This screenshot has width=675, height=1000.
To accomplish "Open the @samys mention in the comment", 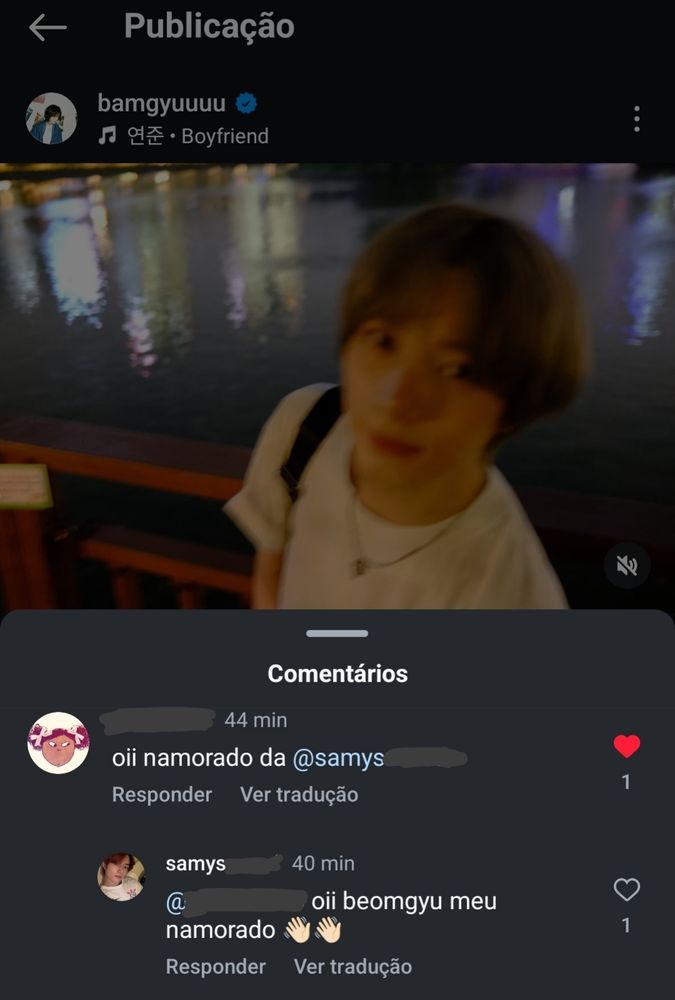I will pyautogui.click(x=338, y=759).
